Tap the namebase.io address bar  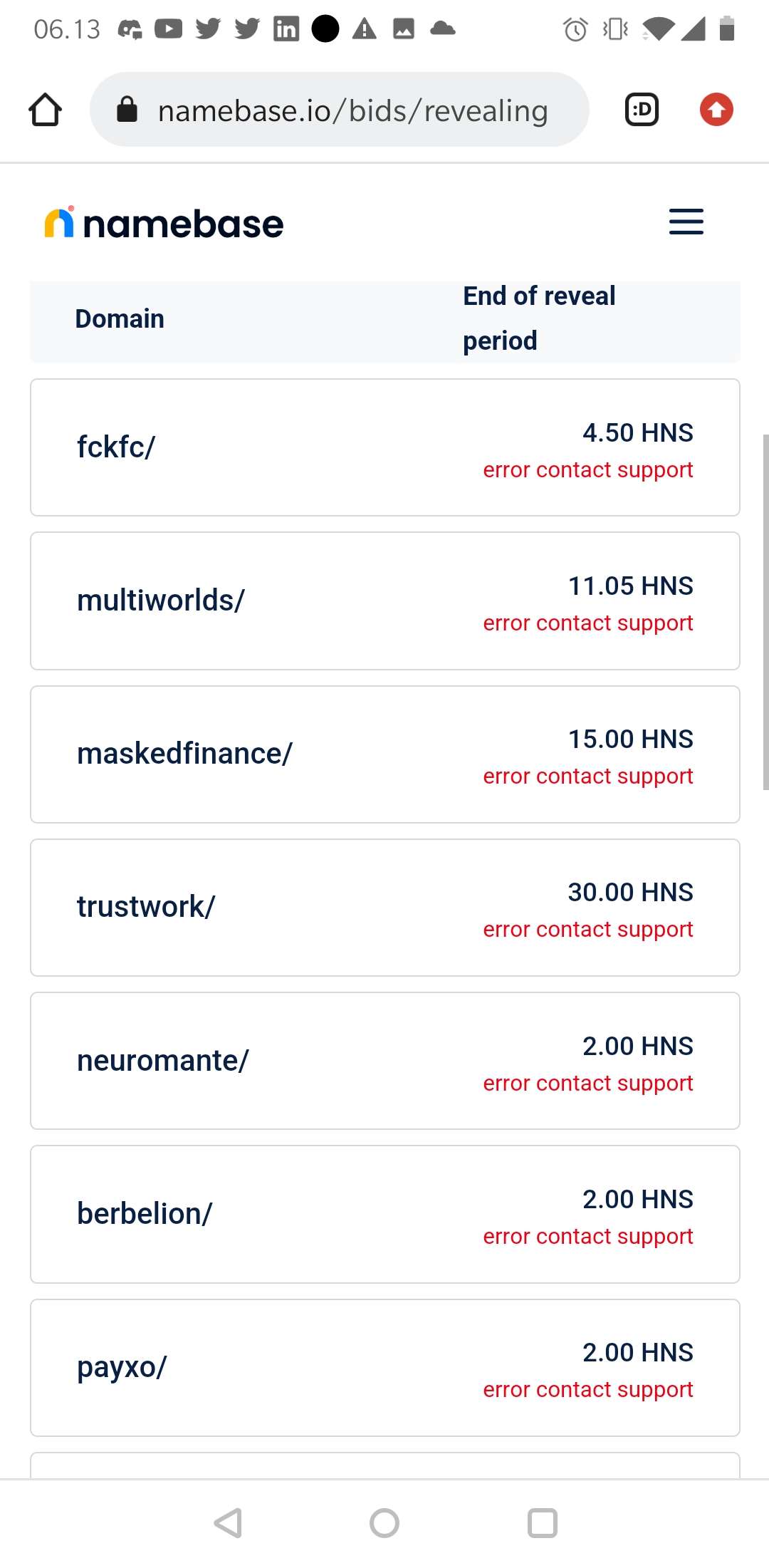point(340,110)
